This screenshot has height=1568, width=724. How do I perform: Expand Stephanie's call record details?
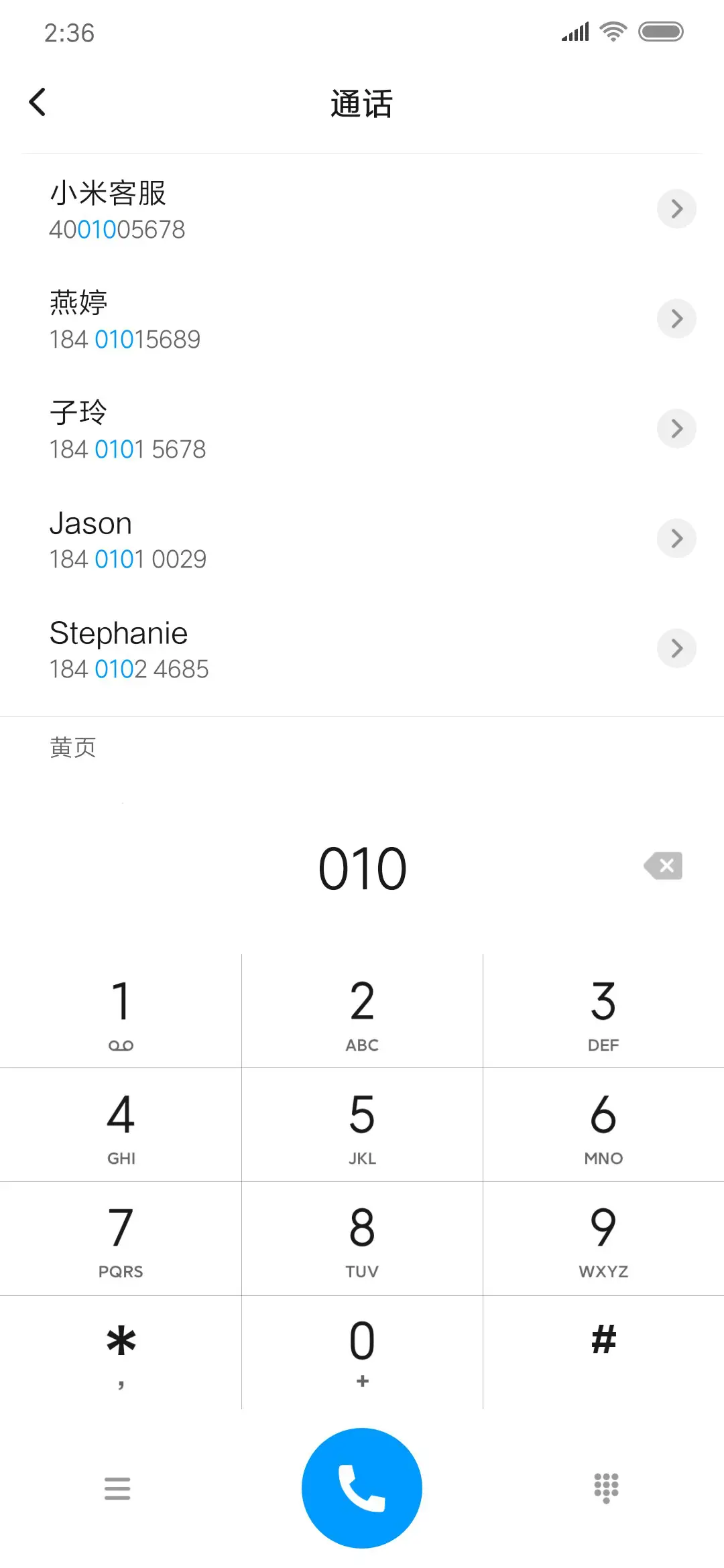pos(676,648)
